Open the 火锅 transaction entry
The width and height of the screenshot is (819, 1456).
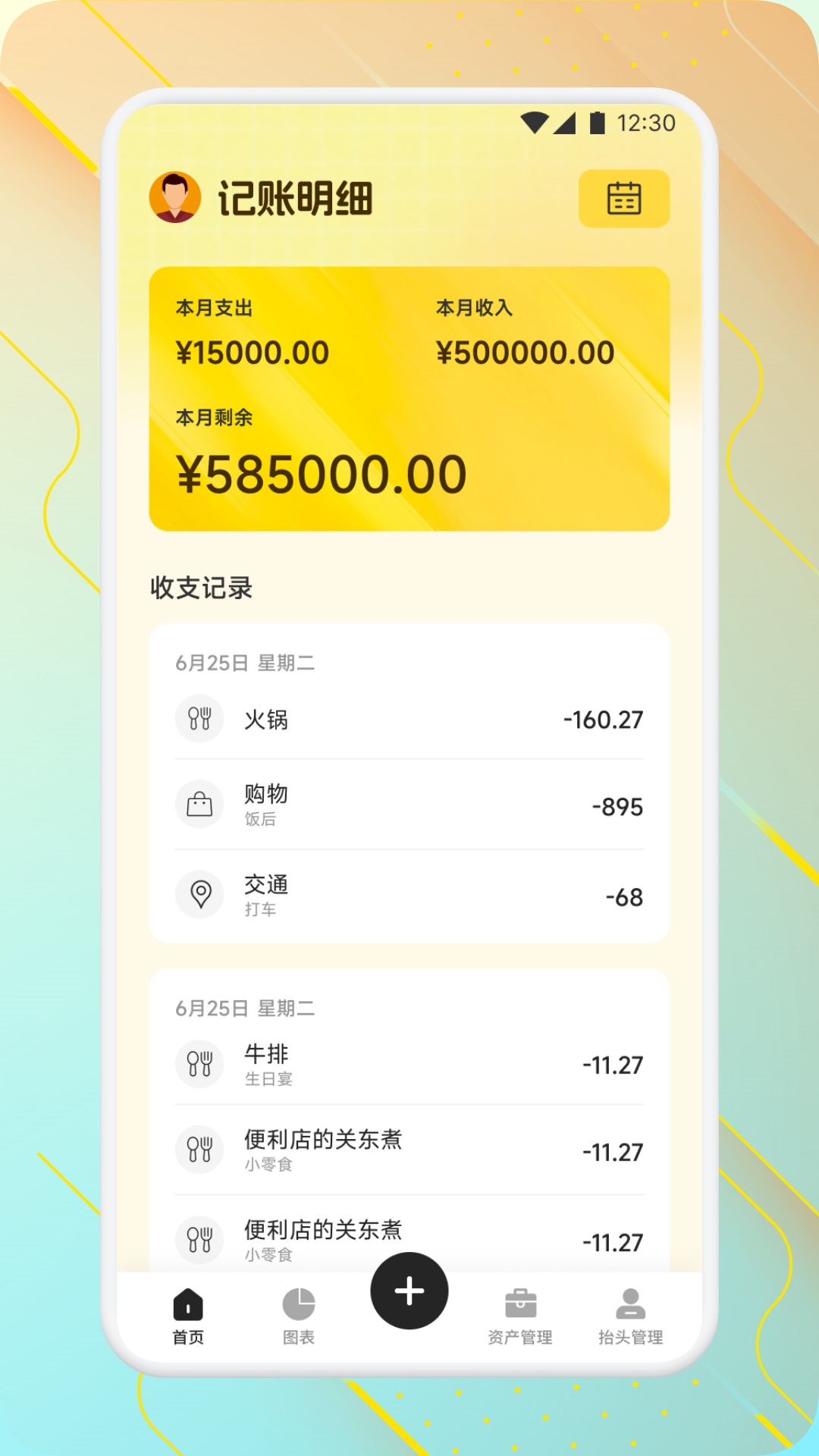click(x=409, y=718)
